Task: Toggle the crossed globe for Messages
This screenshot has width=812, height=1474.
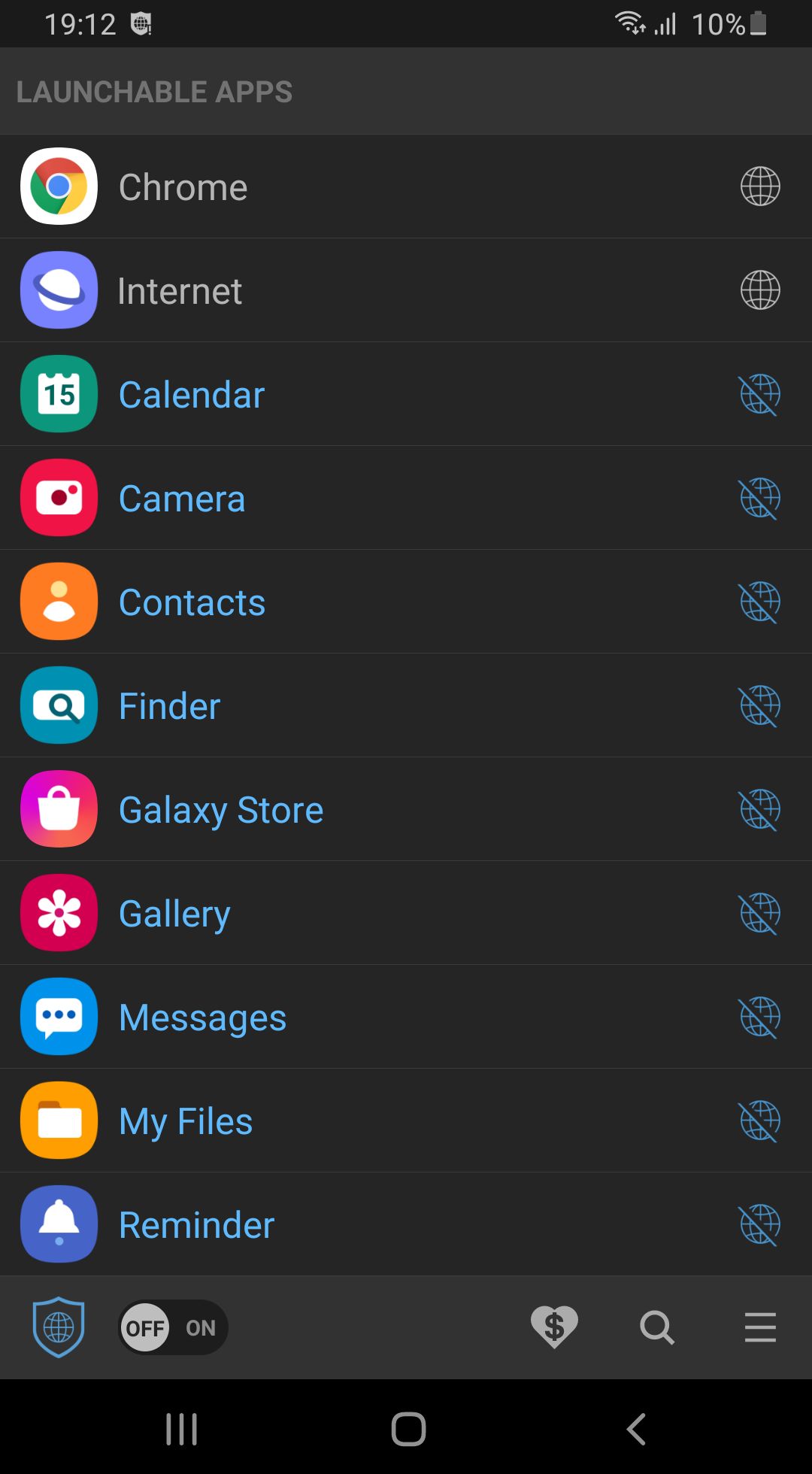Action: coord(760,1017)
